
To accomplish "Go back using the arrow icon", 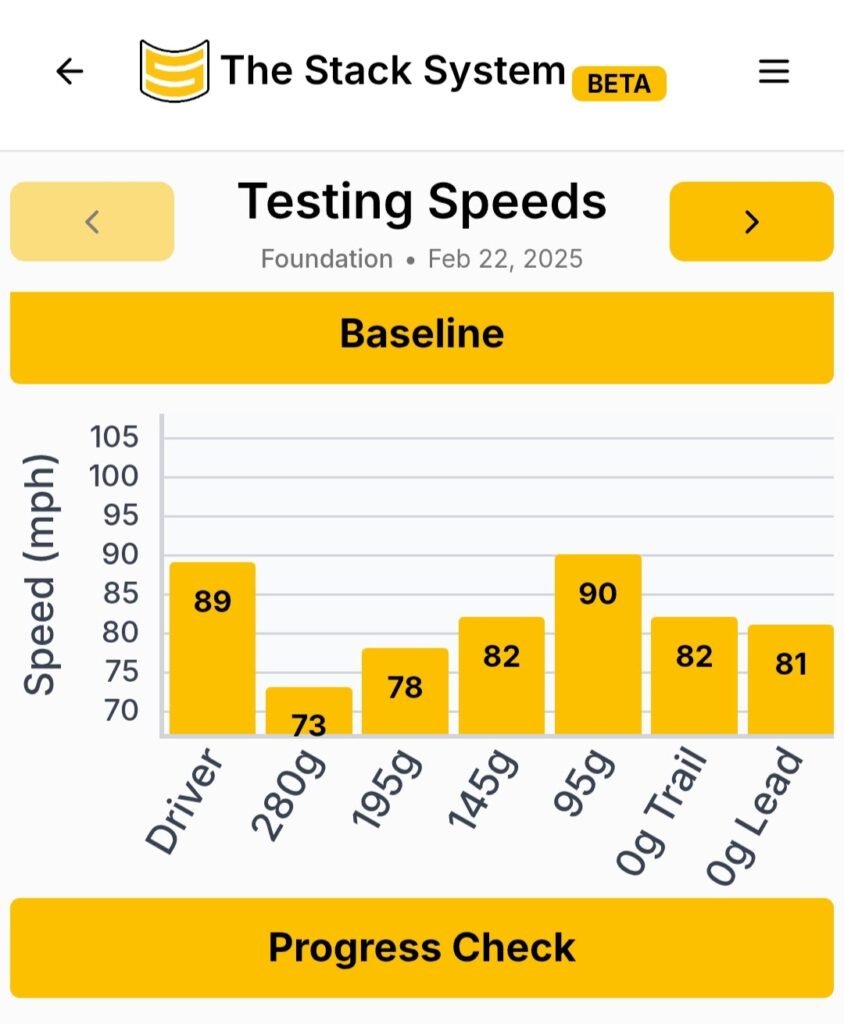I will pyautogui.click(x=69, y=71).
